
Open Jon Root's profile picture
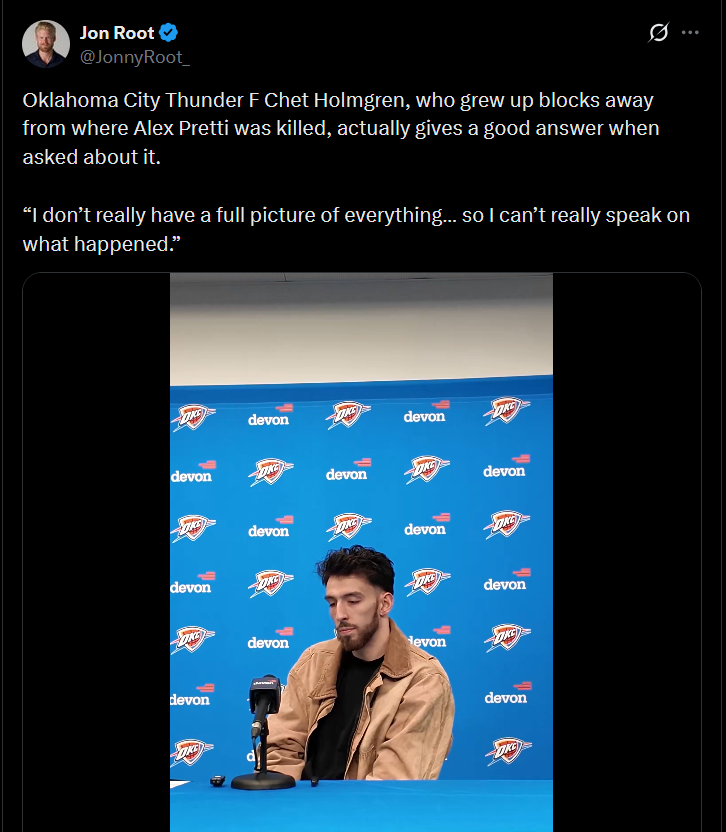pos(46,44)
